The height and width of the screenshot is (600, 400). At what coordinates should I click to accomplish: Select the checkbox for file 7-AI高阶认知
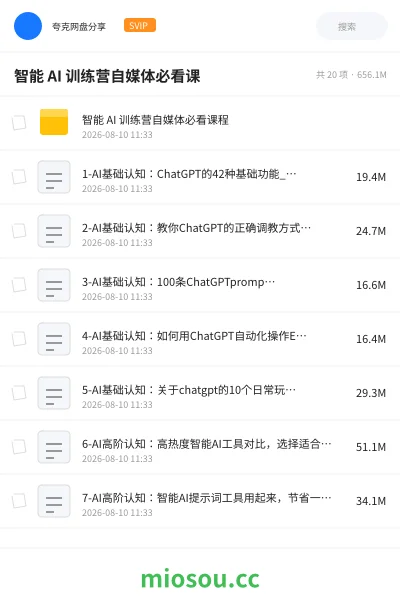19,501
